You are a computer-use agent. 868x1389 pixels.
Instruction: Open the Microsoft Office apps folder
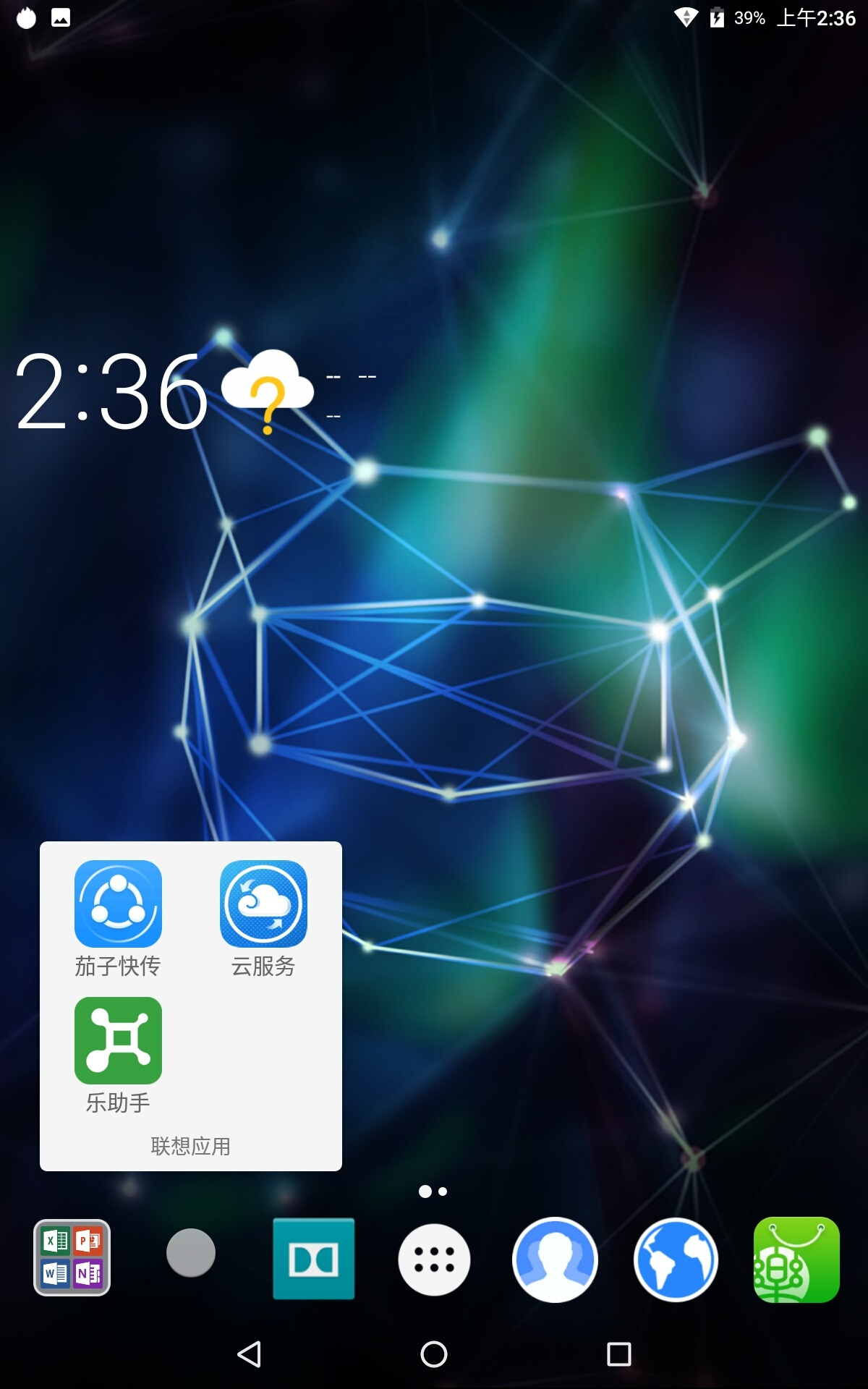coord(72,1258)
